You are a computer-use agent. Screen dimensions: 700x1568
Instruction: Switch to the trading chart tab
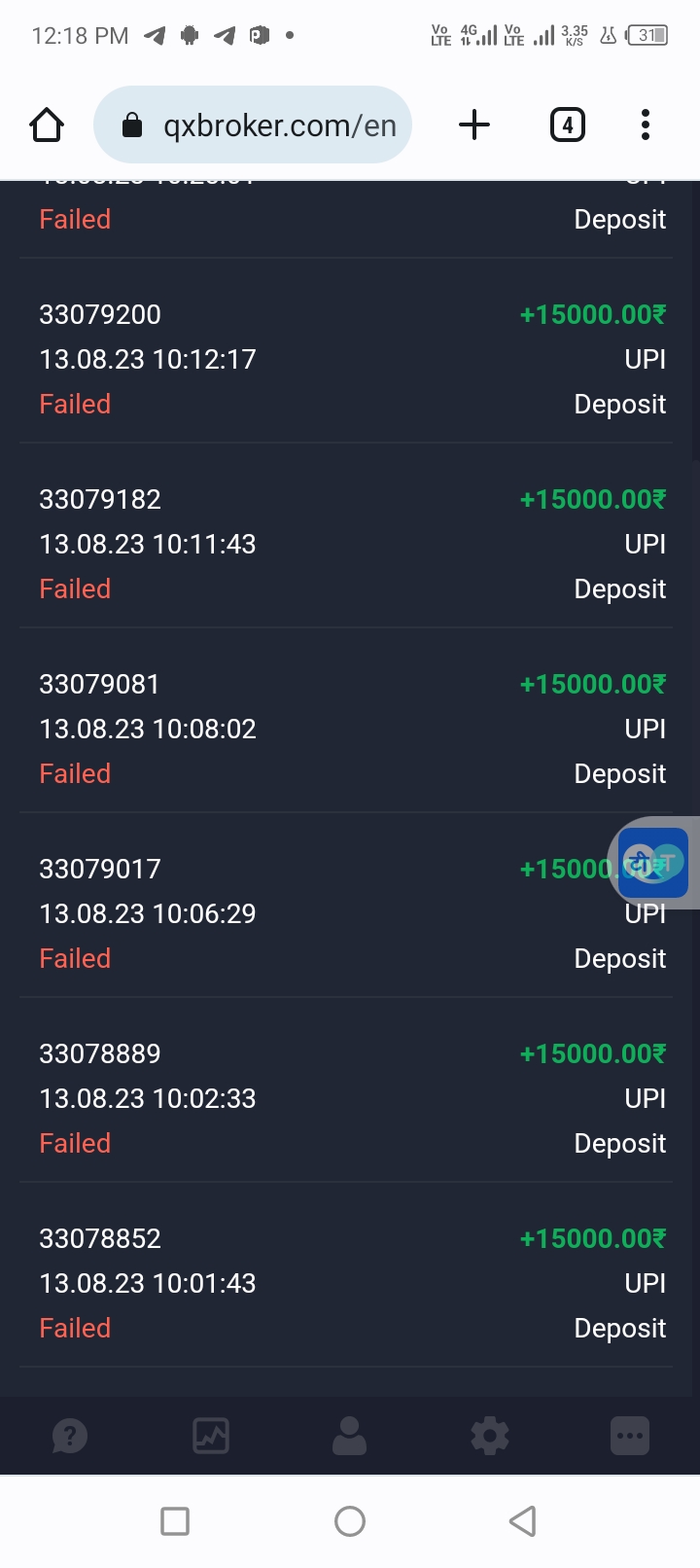[211, 1436]
